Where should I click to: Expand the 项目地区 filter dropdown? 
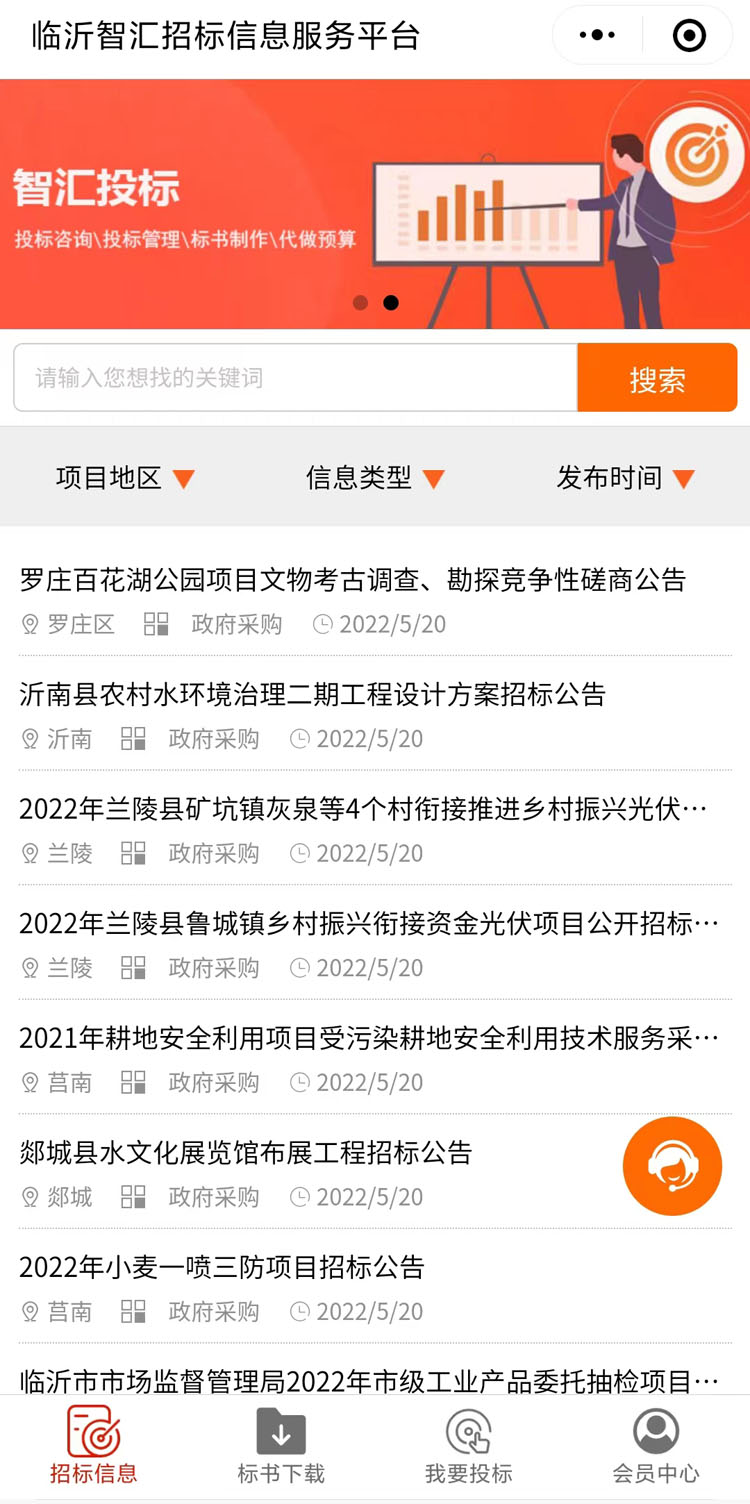pyautogui.click(x=125, y=478)
